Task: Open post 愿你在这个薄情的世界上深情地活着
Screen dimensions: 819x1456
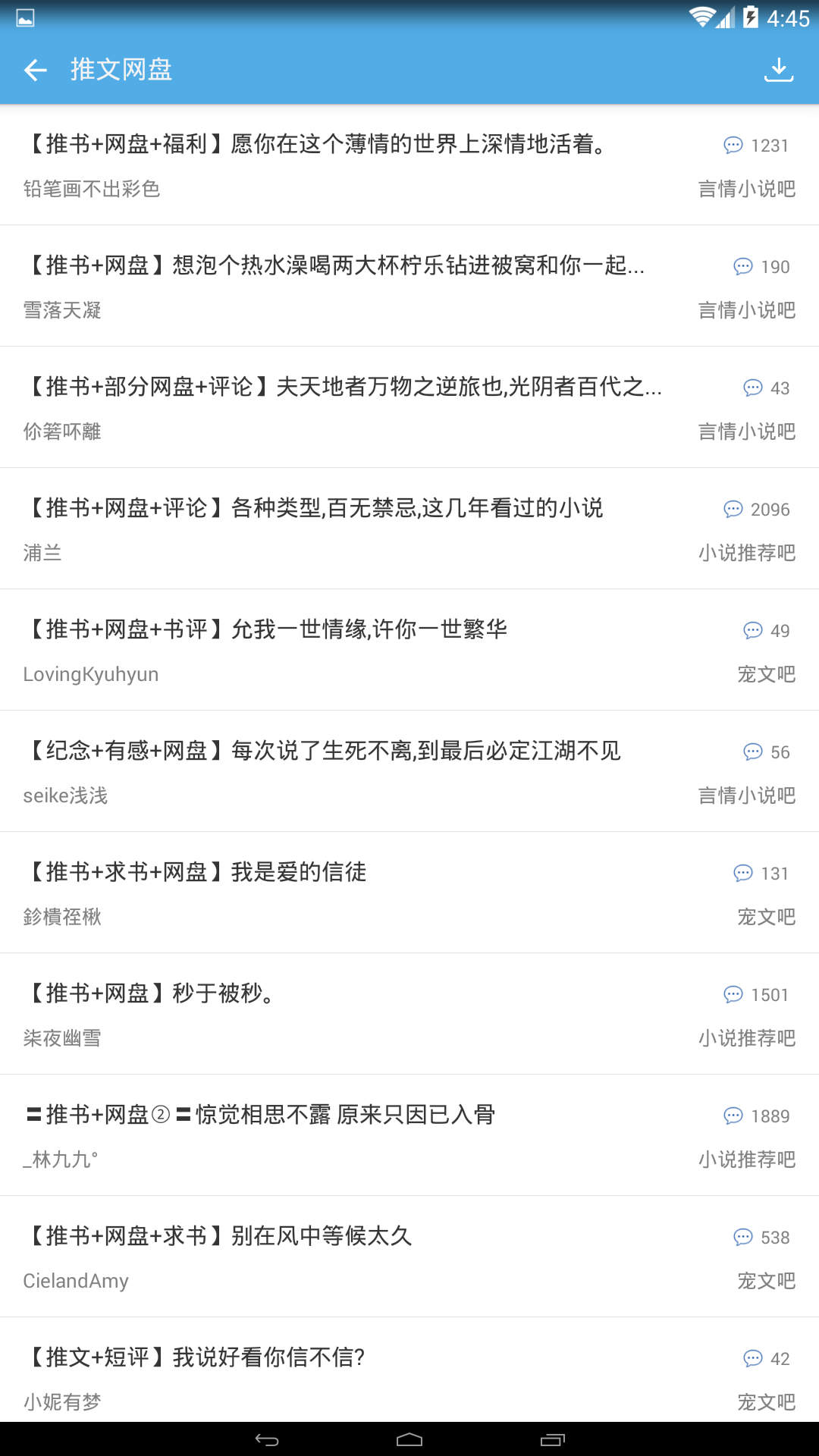Action: (x=318, y=144)
